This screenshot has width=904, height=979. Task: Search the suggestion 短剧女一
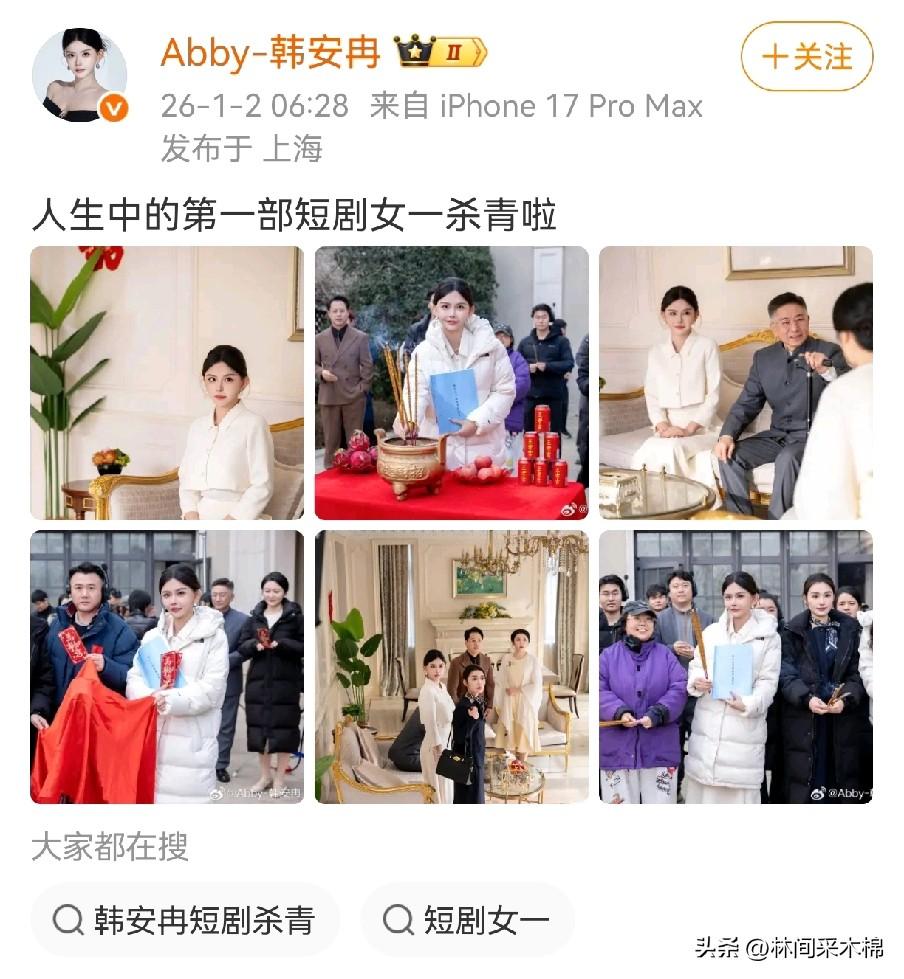[467, 920]
